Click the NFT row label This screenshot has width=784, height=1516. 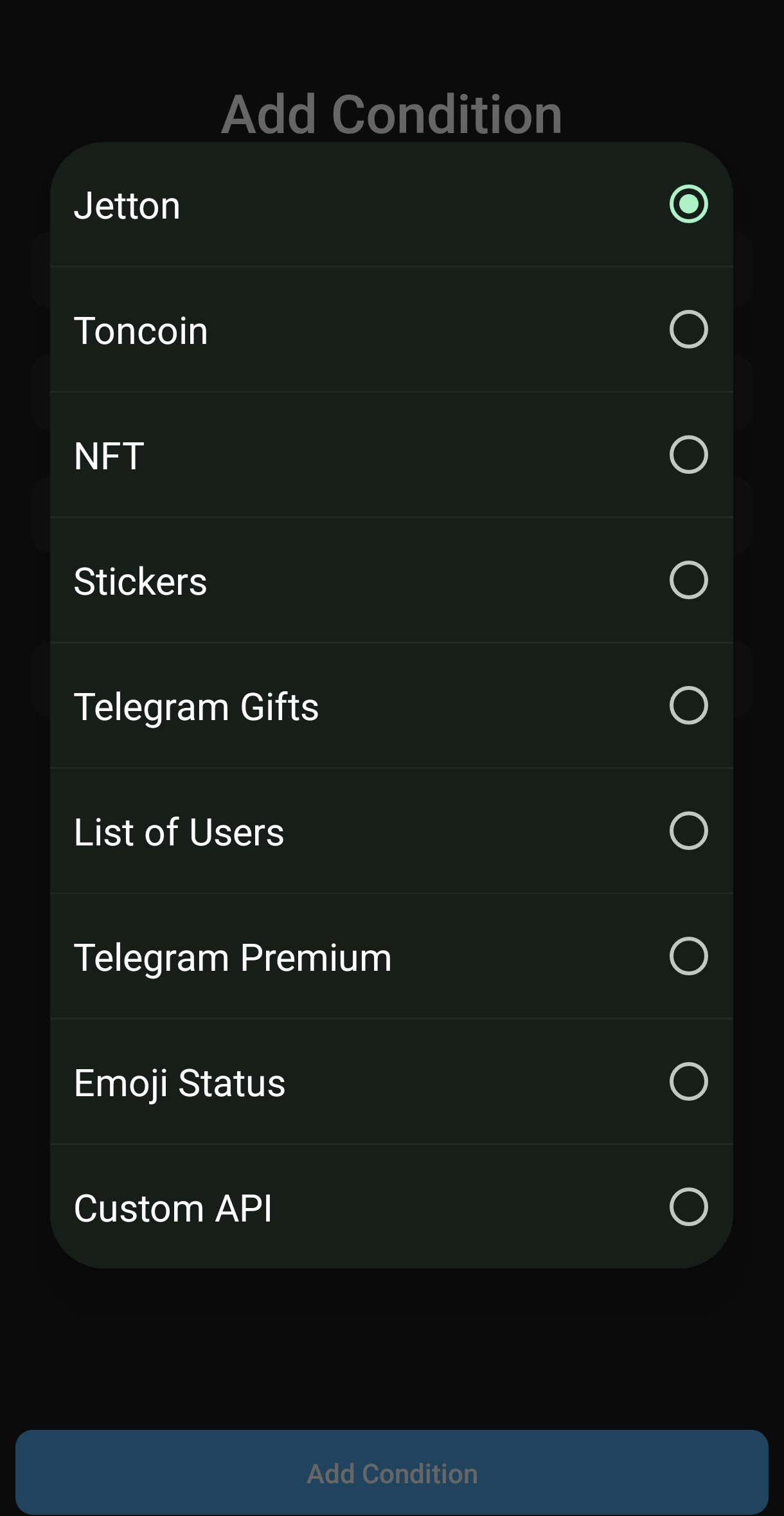pos(107,455)
